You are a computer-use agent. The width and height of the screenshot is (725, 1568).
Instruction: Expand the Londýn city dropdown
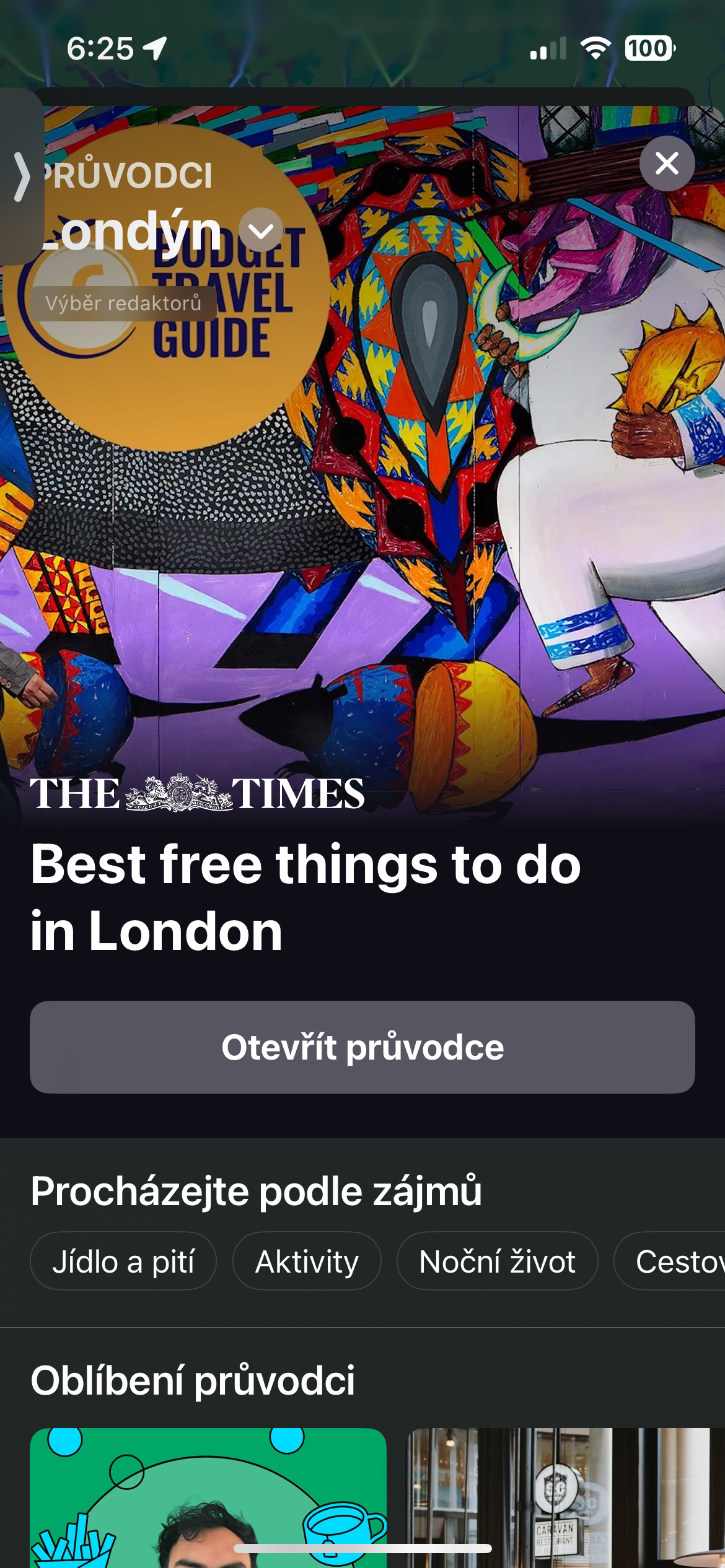coord(261,230)
